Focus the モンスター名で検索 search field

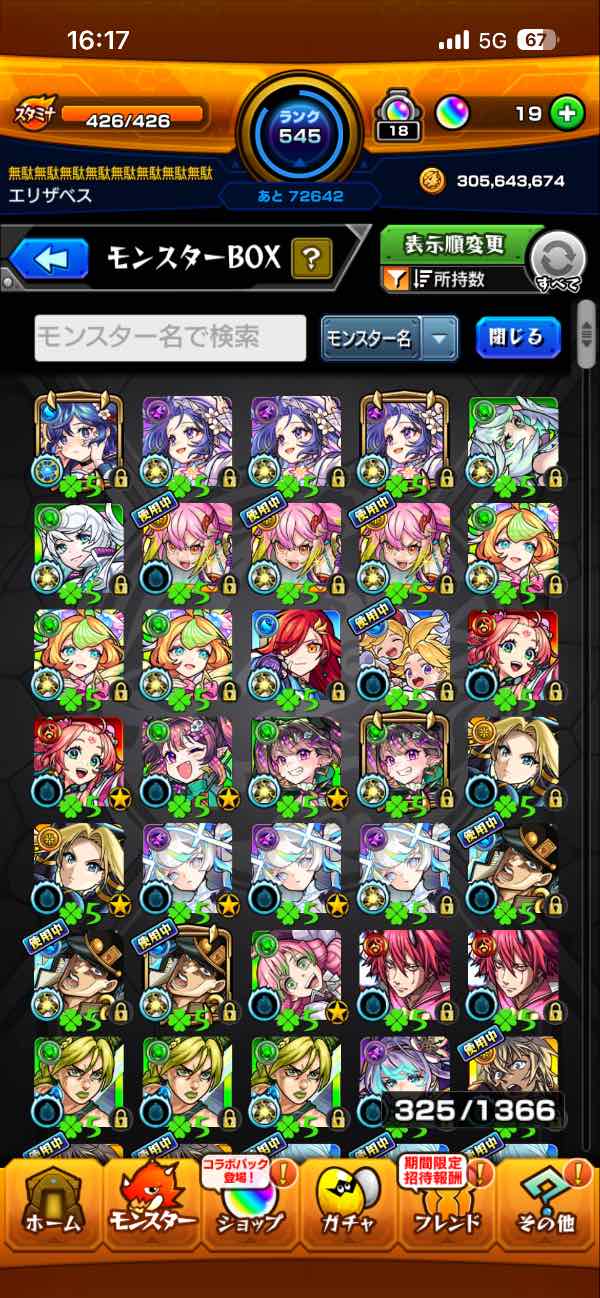pos(170,338)
